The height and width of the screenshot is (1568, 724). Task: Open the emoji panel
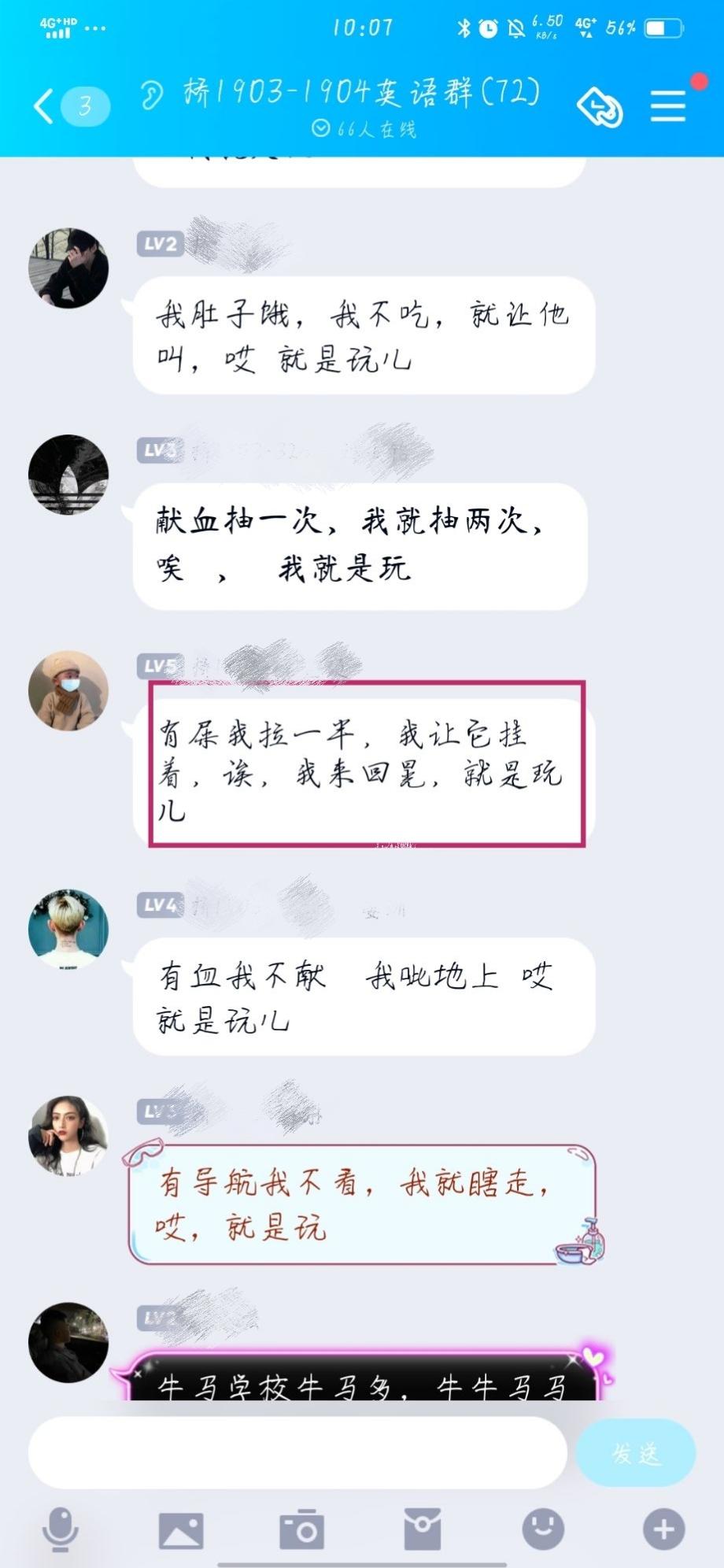click(x=543, y=1530)
